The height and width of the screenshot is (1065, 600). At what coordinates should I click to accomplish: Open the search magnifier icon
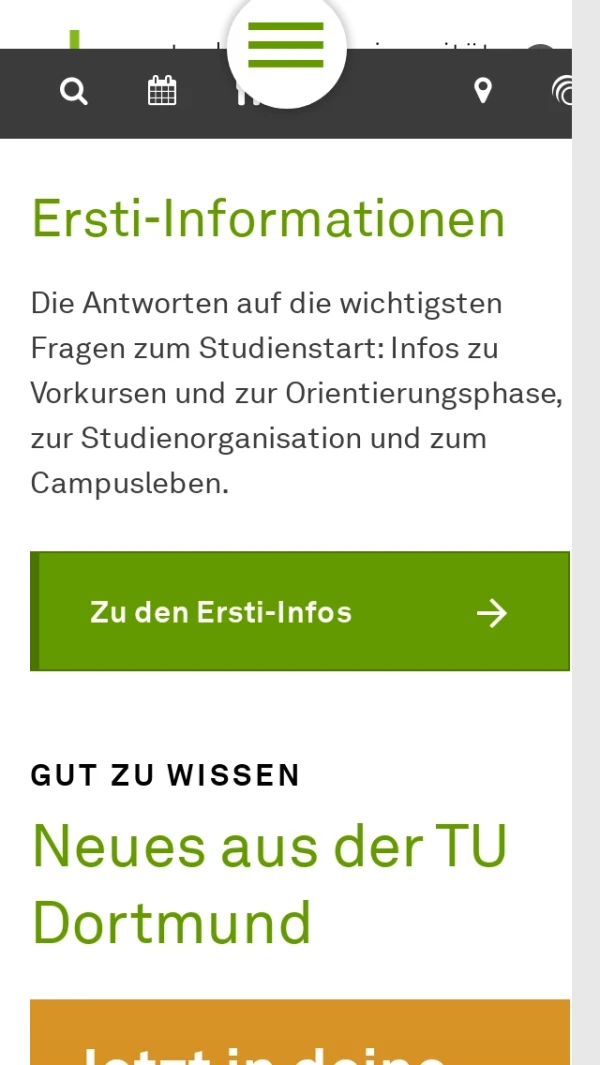(74, 92)
